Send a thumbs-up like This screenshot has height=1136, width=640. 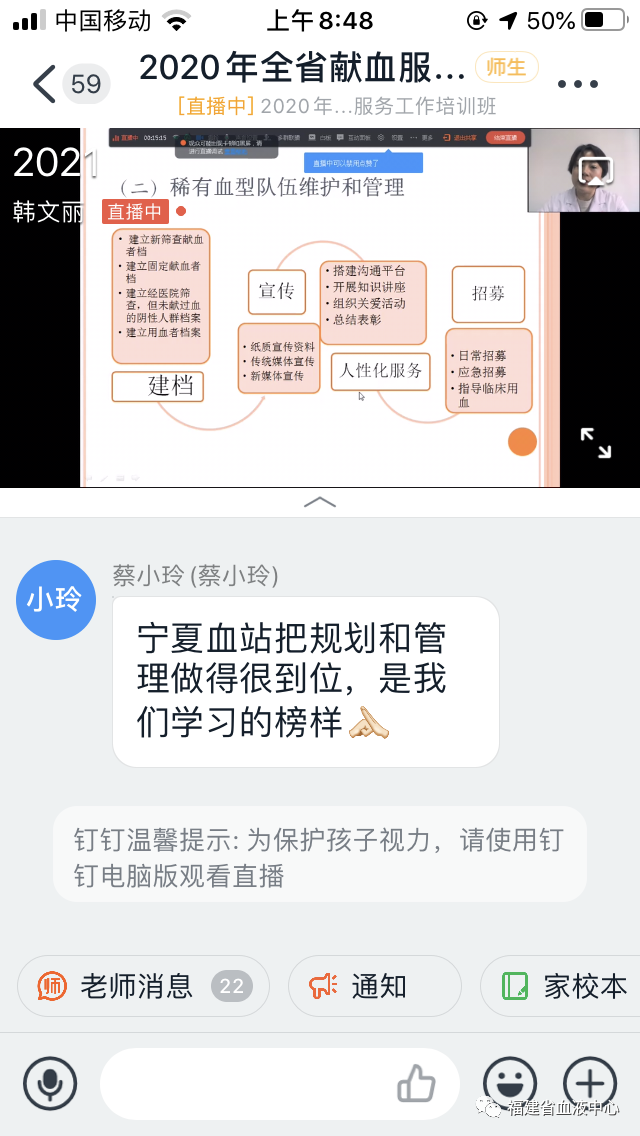(416, 1083)
